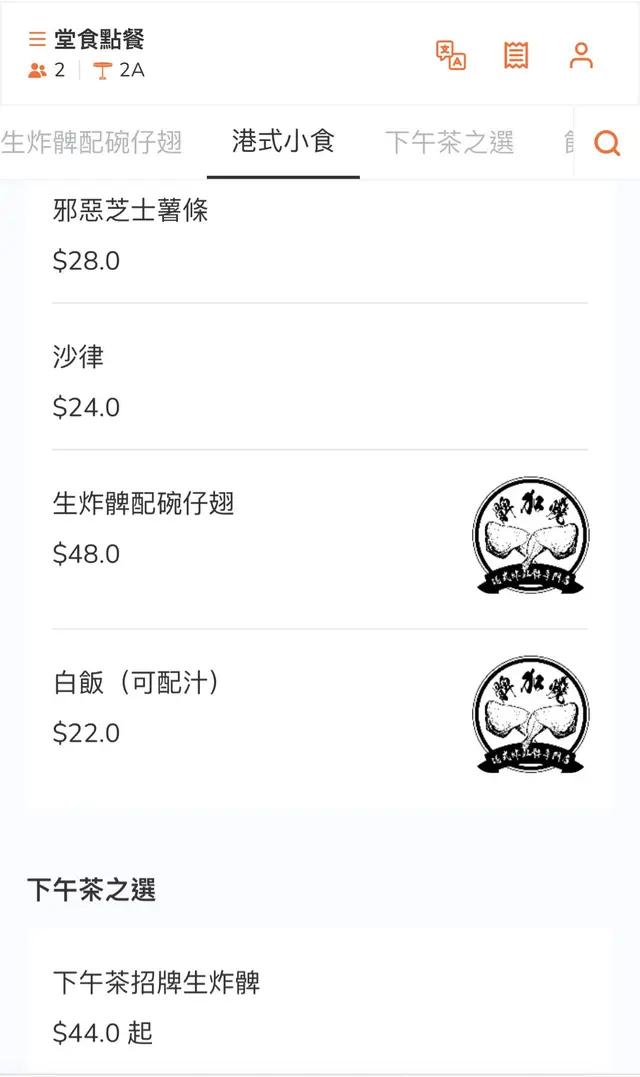Screen dimensions: 640x1077
Task: View the order receipt list
Action: coord(516,55)
